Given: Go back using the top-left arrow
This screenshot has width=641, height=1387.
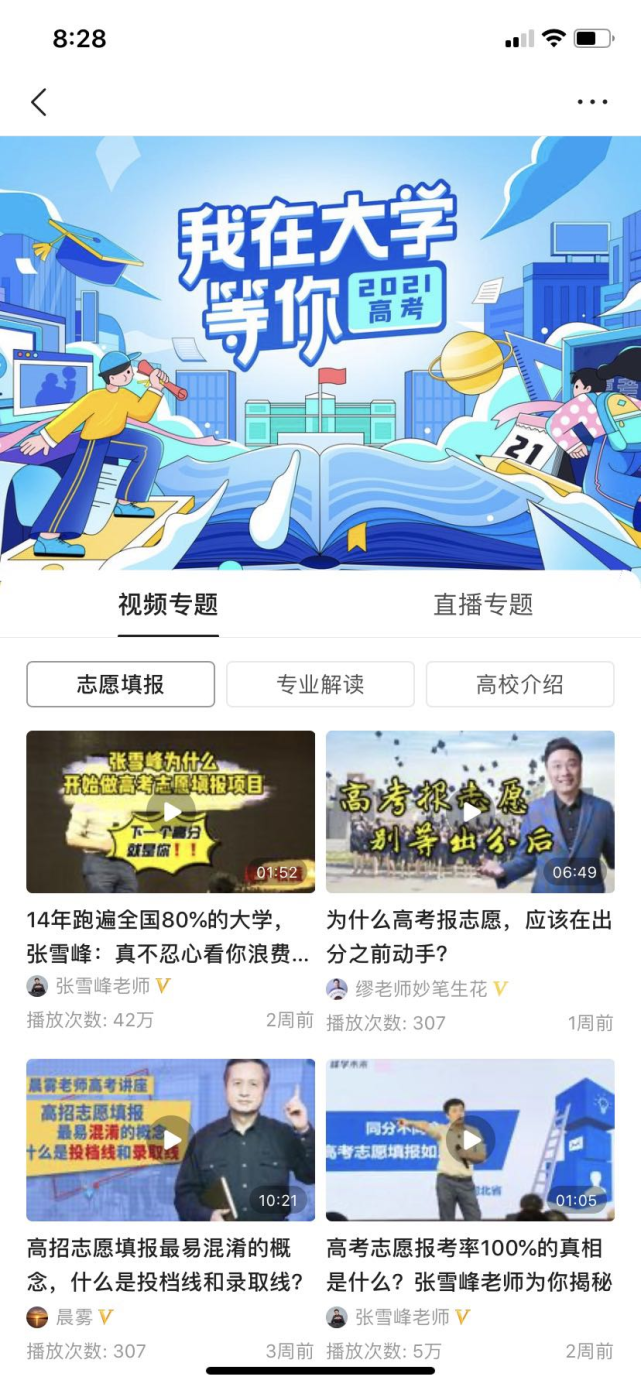Looking at the screenshot, I should (39, 102).
